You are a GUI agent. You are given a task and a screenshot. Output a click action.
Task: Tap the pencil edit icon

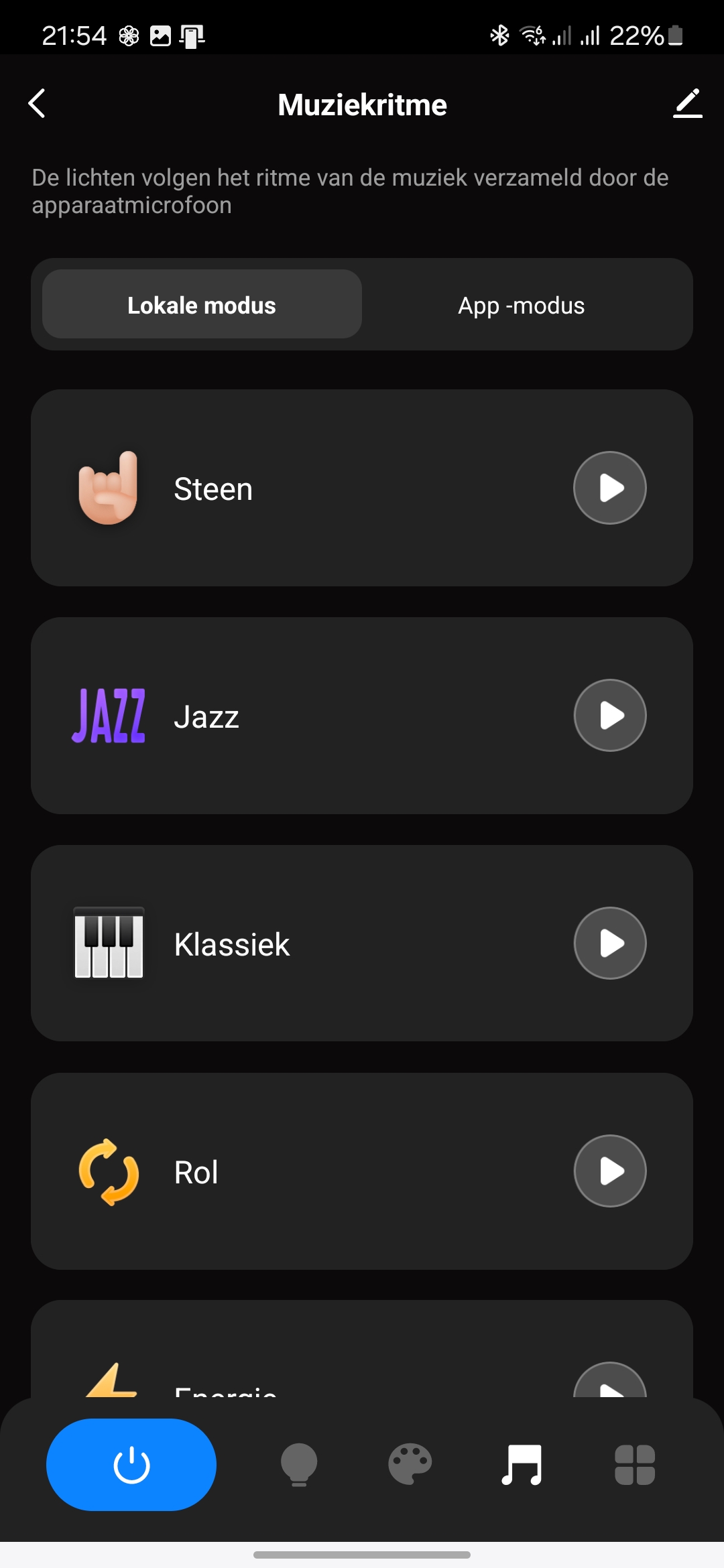point(688,104)
